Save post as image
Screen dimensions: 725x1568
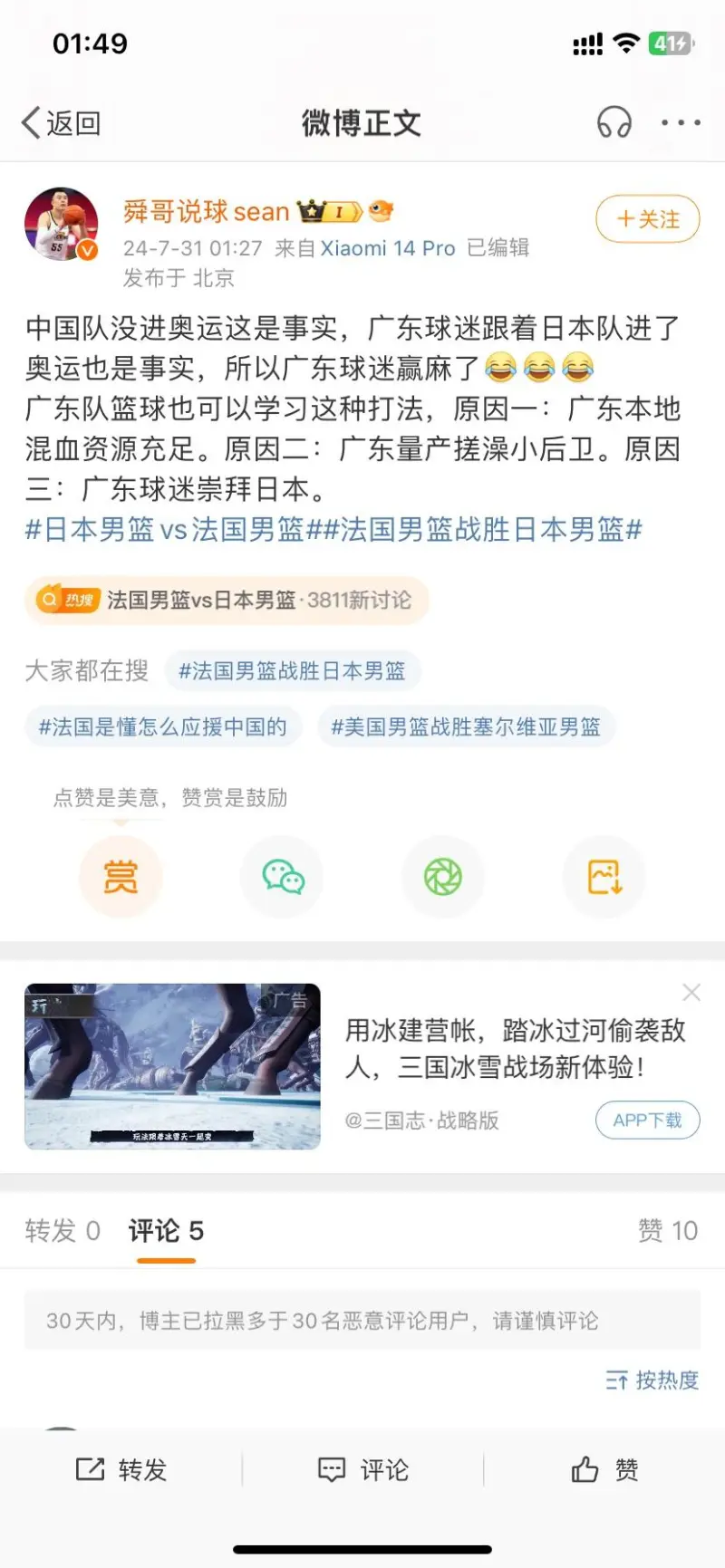604,877
